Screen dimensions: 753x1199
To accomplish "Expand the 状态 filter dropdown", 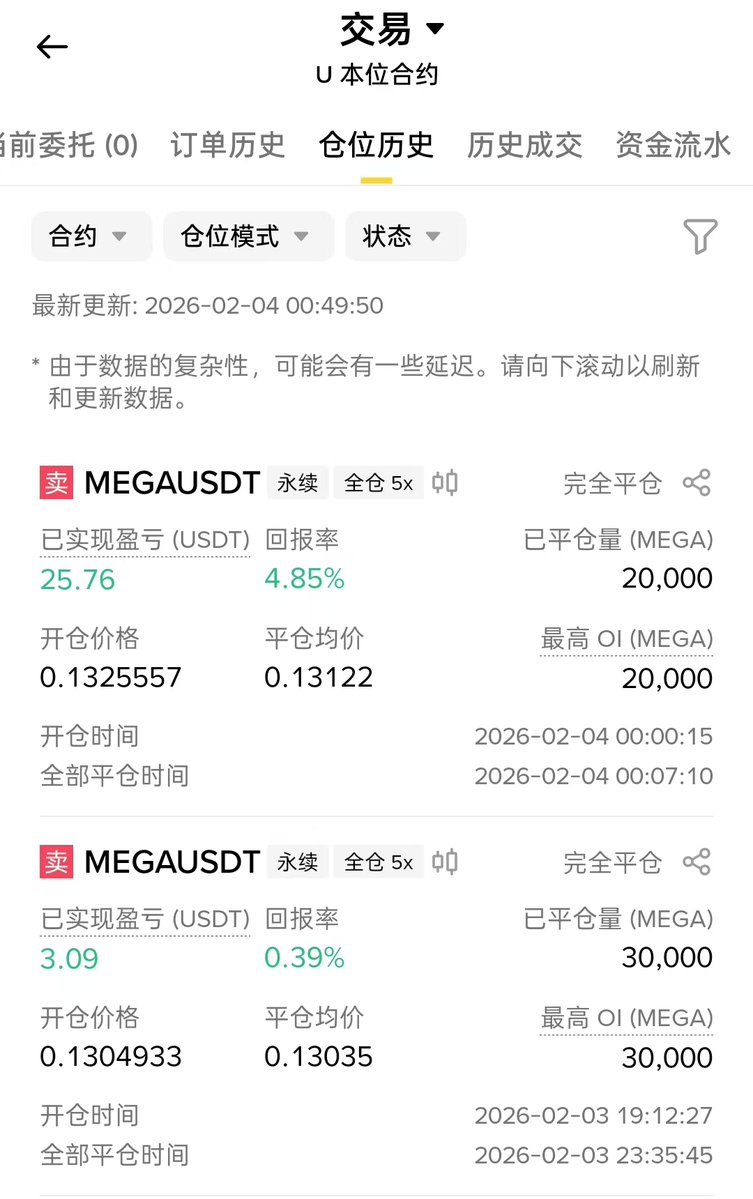I will pyautogui.click(x=404, y=235).
